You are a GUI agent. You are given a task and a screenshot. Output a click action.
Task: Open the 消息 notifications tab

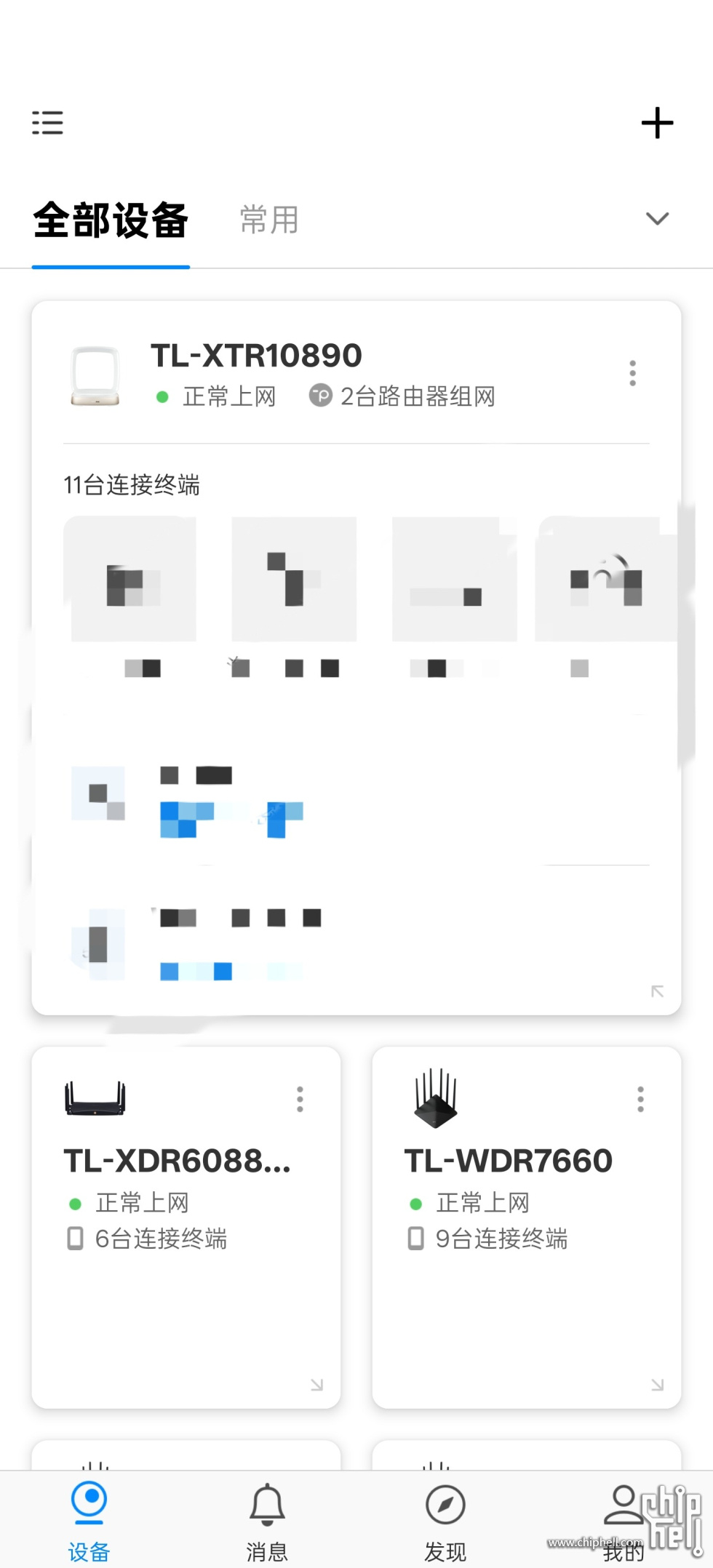(x=267, y=1520)
